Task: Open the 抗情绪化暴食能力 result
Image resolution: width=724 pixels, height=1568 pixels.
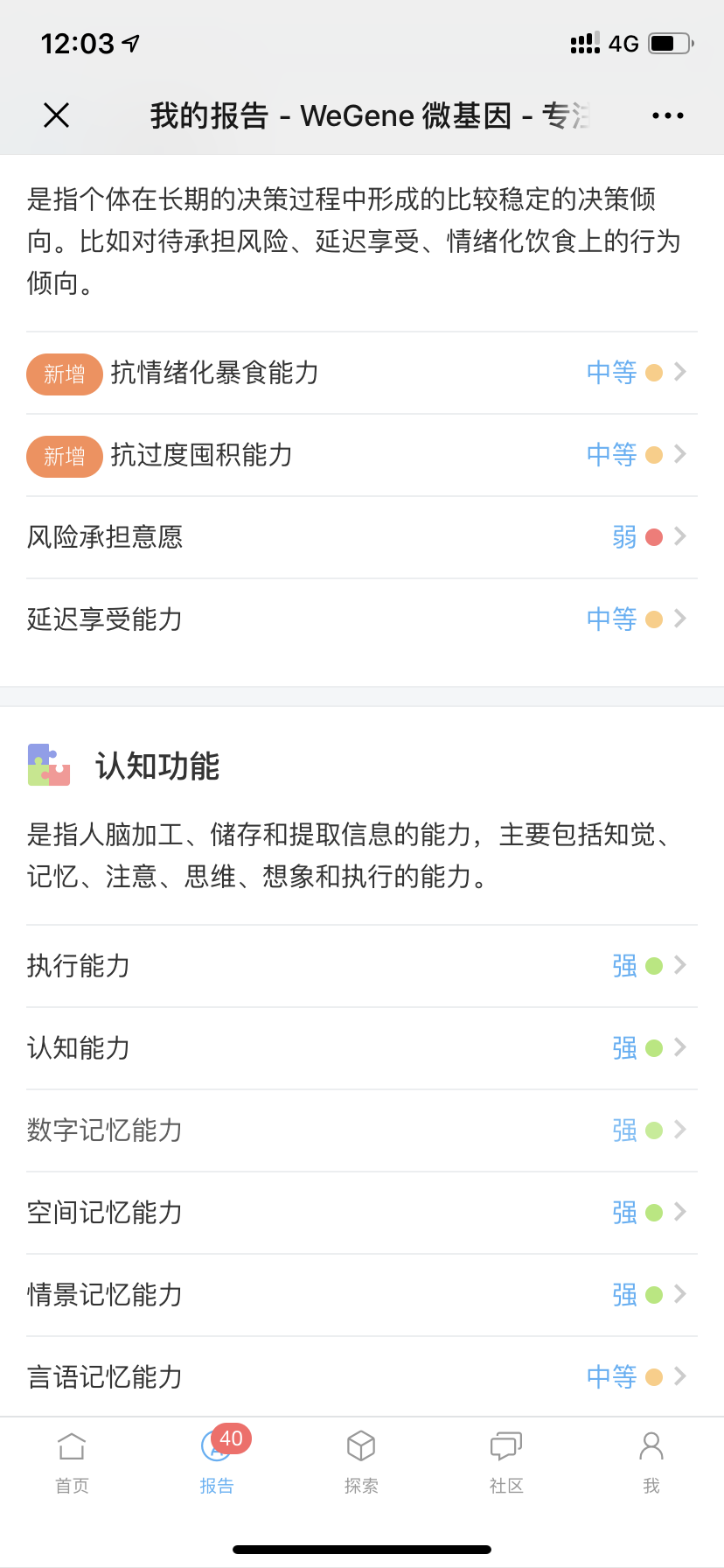Action: pos(362,373)
